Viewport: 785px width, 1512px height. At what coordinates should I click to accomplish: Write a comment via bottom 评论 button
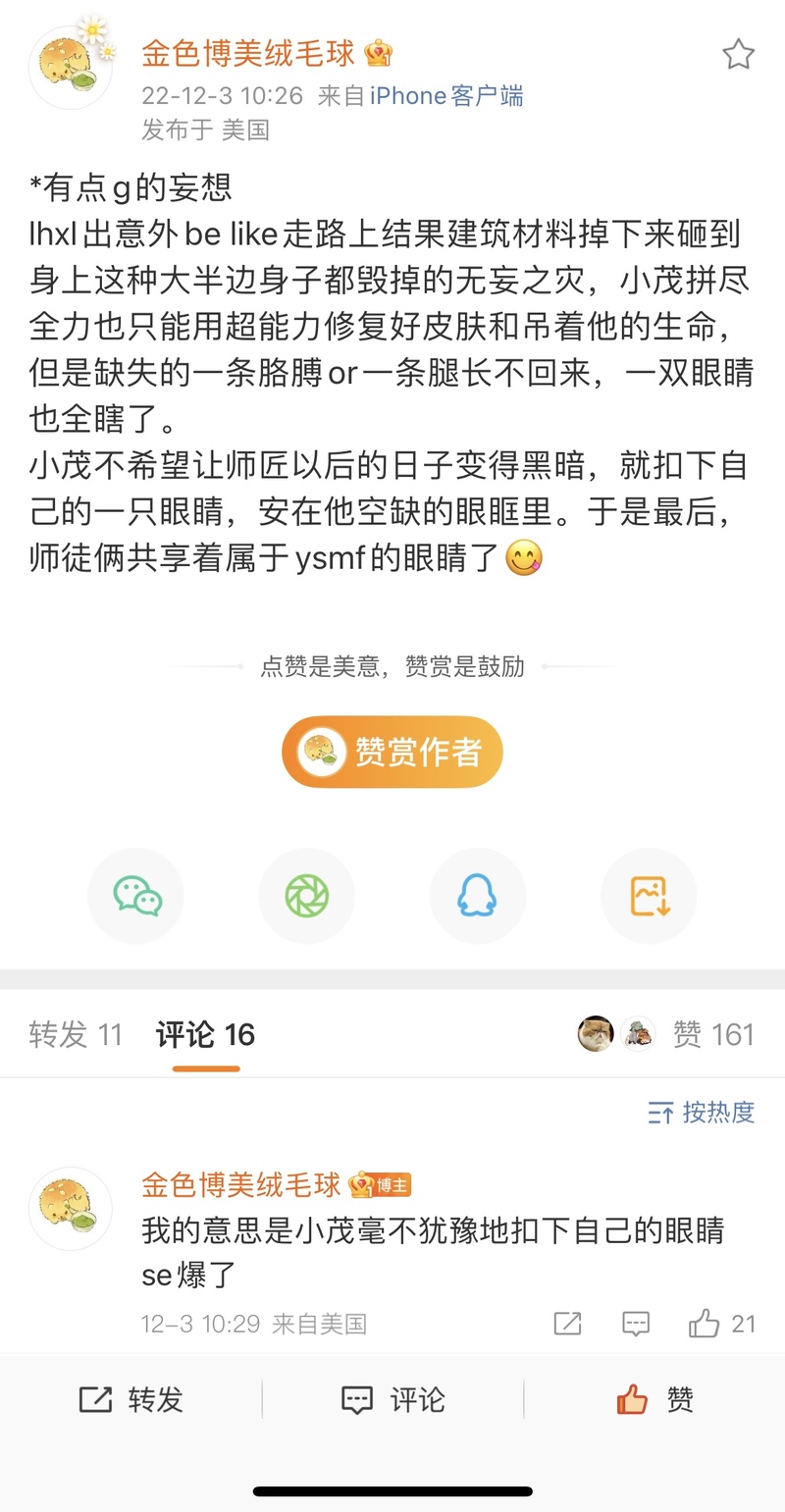(392, 1399)
